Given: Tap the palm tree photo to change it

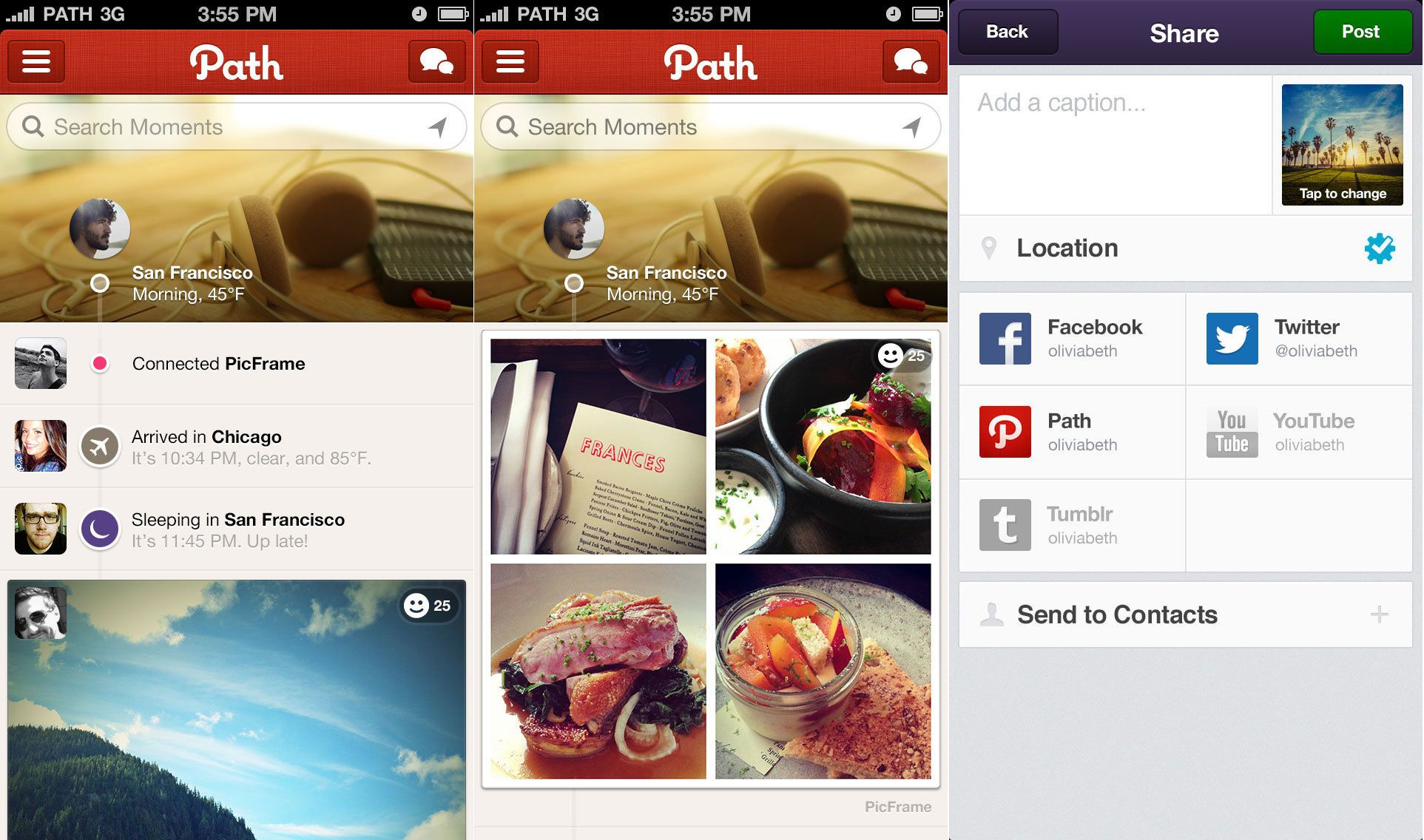Looking at the screenshot, I should (x=1342, y=144).
